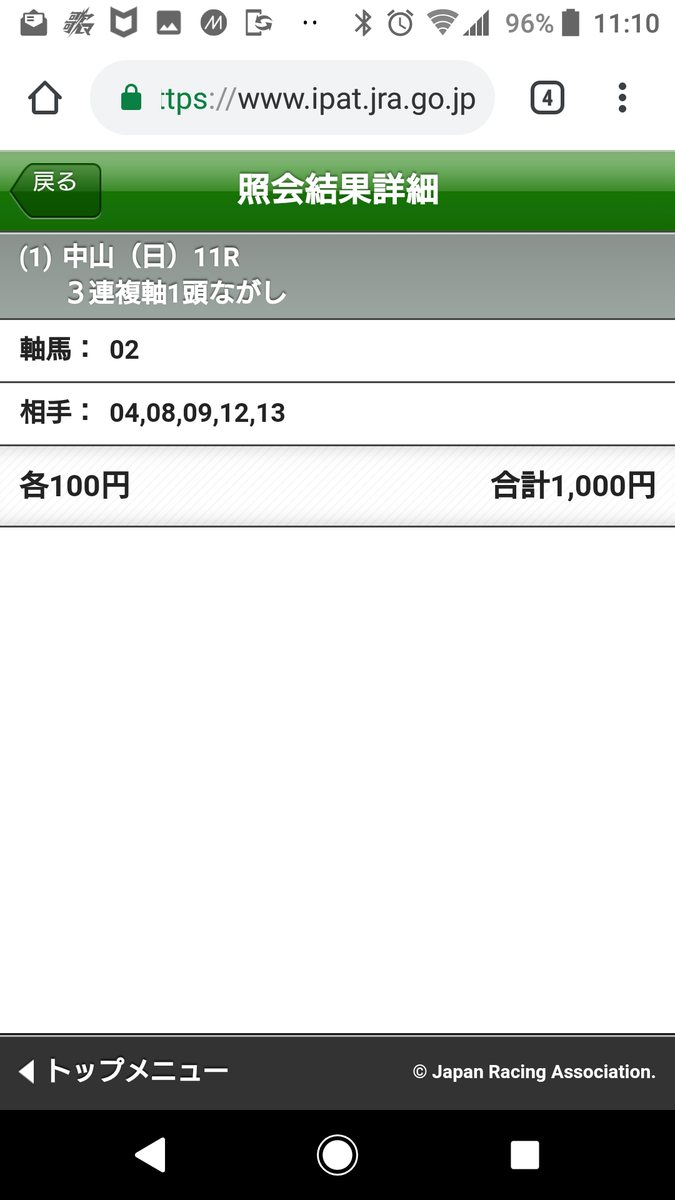Open the browser overflow menu
Screen dimensions: 675x1200
click(622, 98)
